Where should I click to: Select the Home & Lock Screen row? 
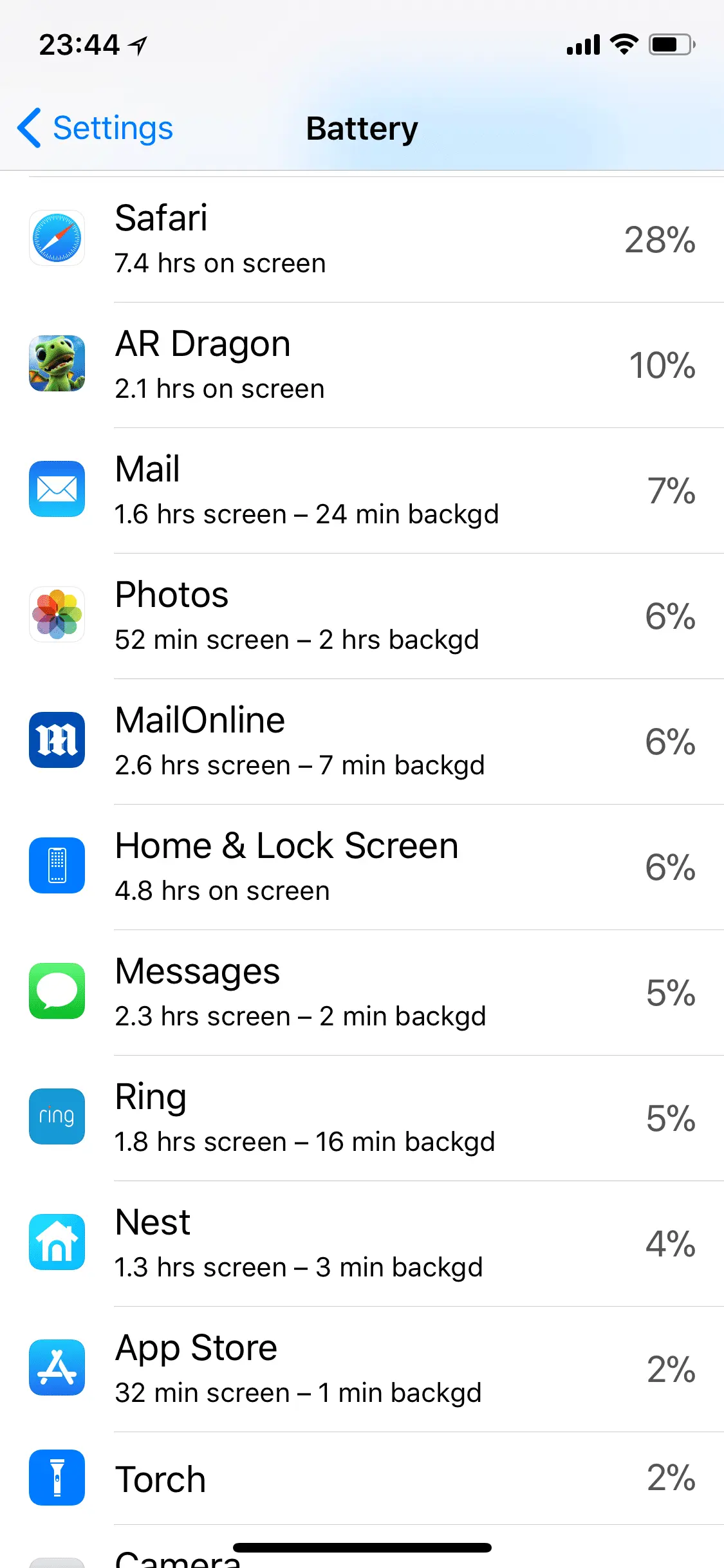[362, 867]
